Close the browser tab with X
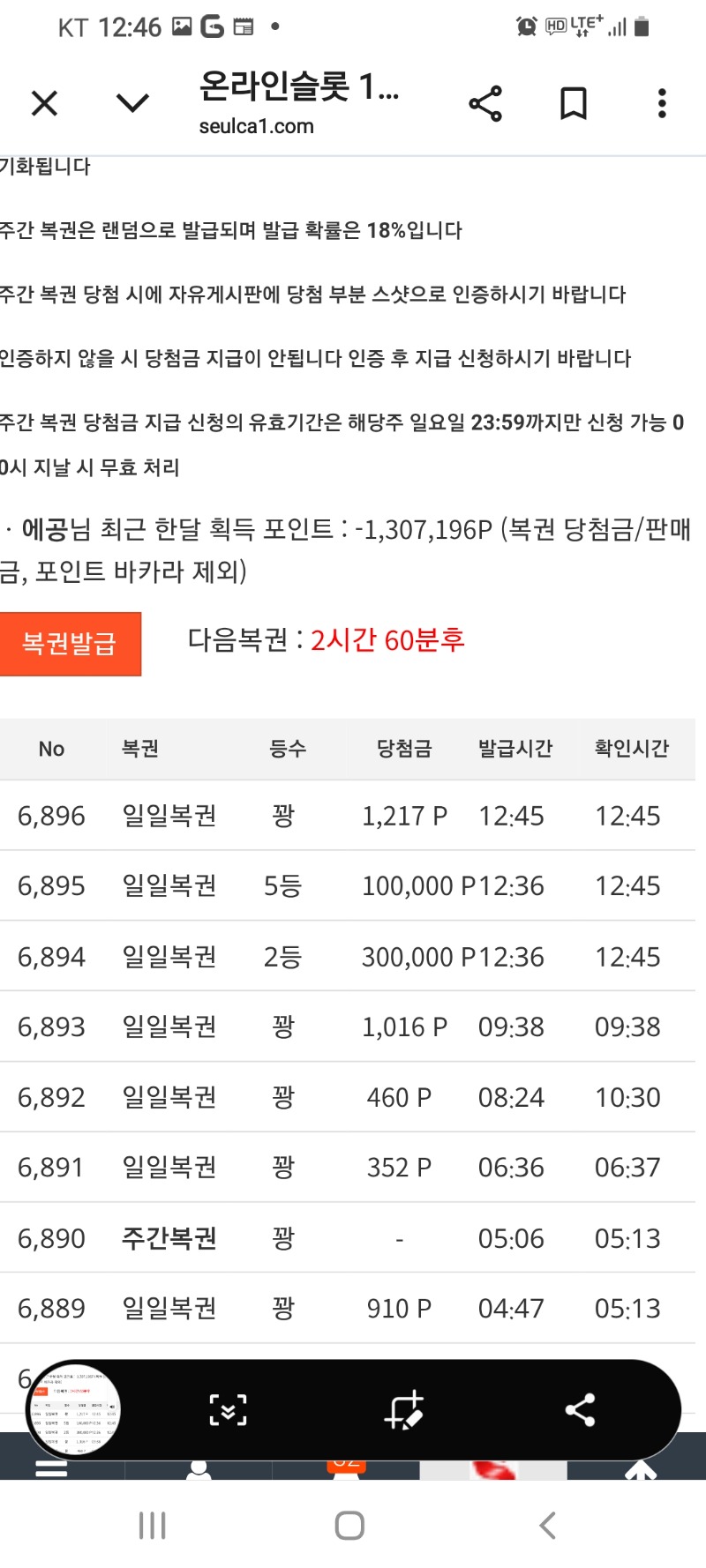This screenshot has height=1568, width=706. click(x=44, y=103)
